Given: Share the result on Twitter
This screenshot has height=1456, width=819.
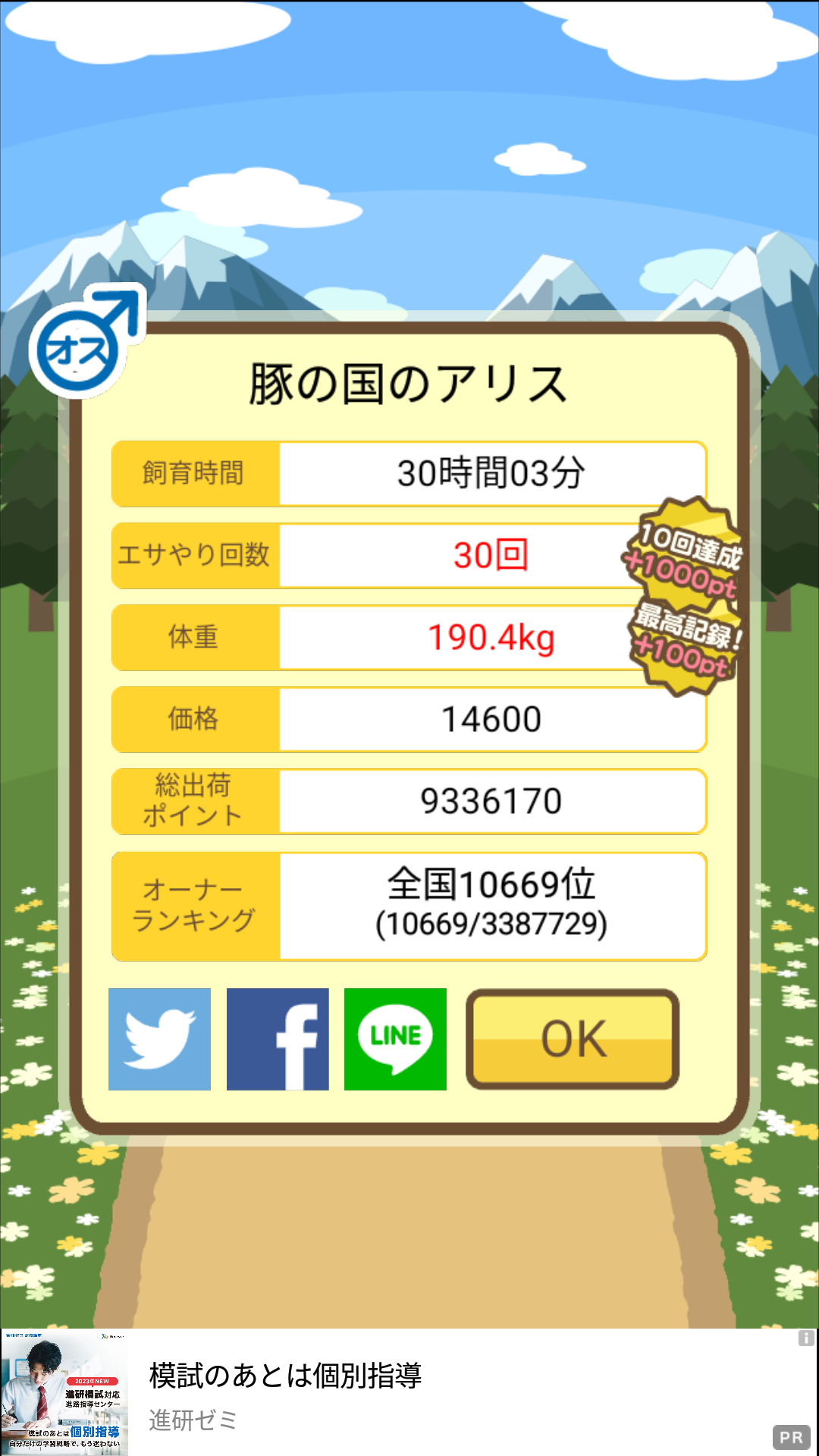Looking at the screenshot, I should click(159, 1039).
